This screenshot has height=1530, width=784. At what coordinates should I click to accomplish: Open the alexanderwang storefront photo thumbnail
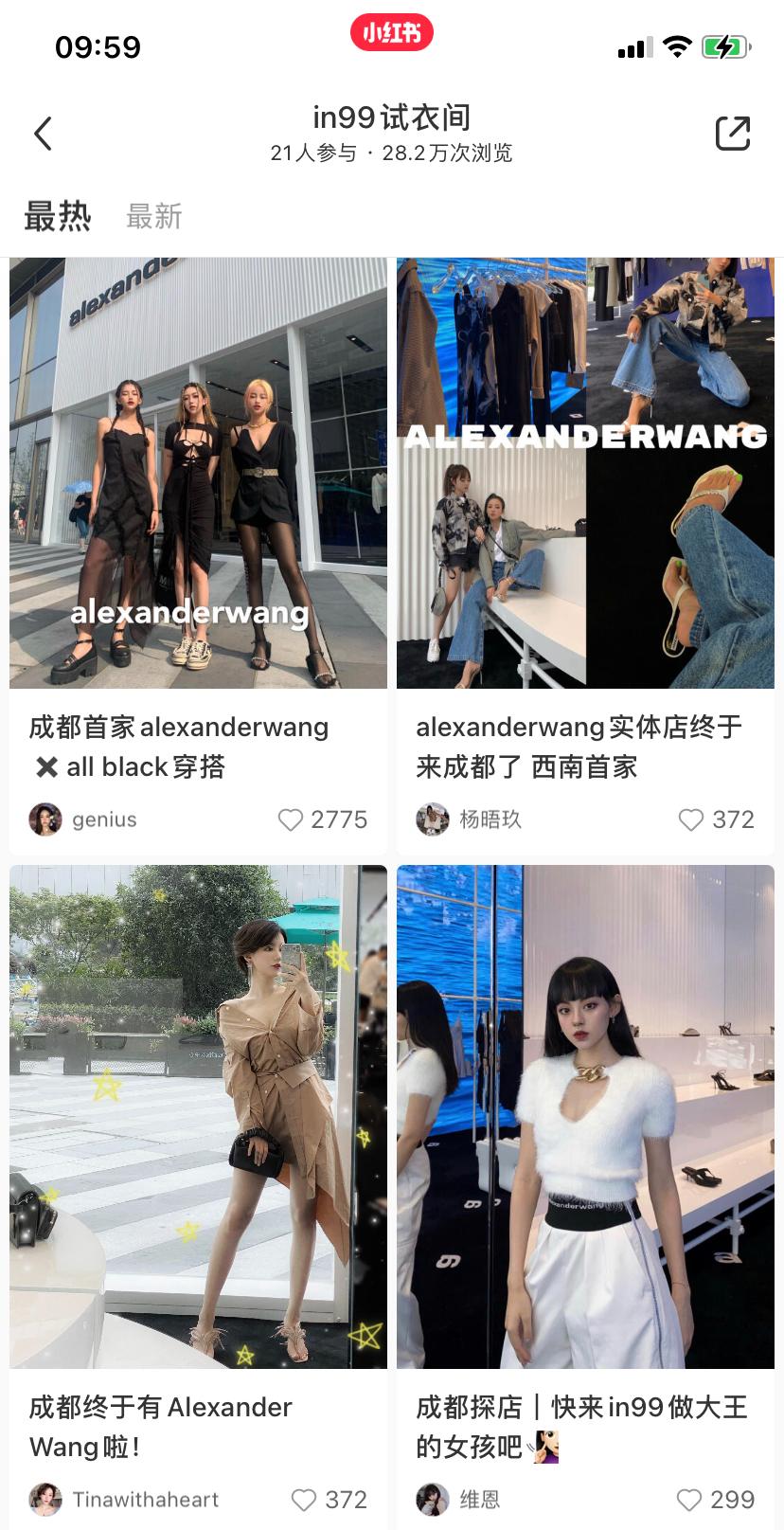pyautogui.click(x=197, y=471)
